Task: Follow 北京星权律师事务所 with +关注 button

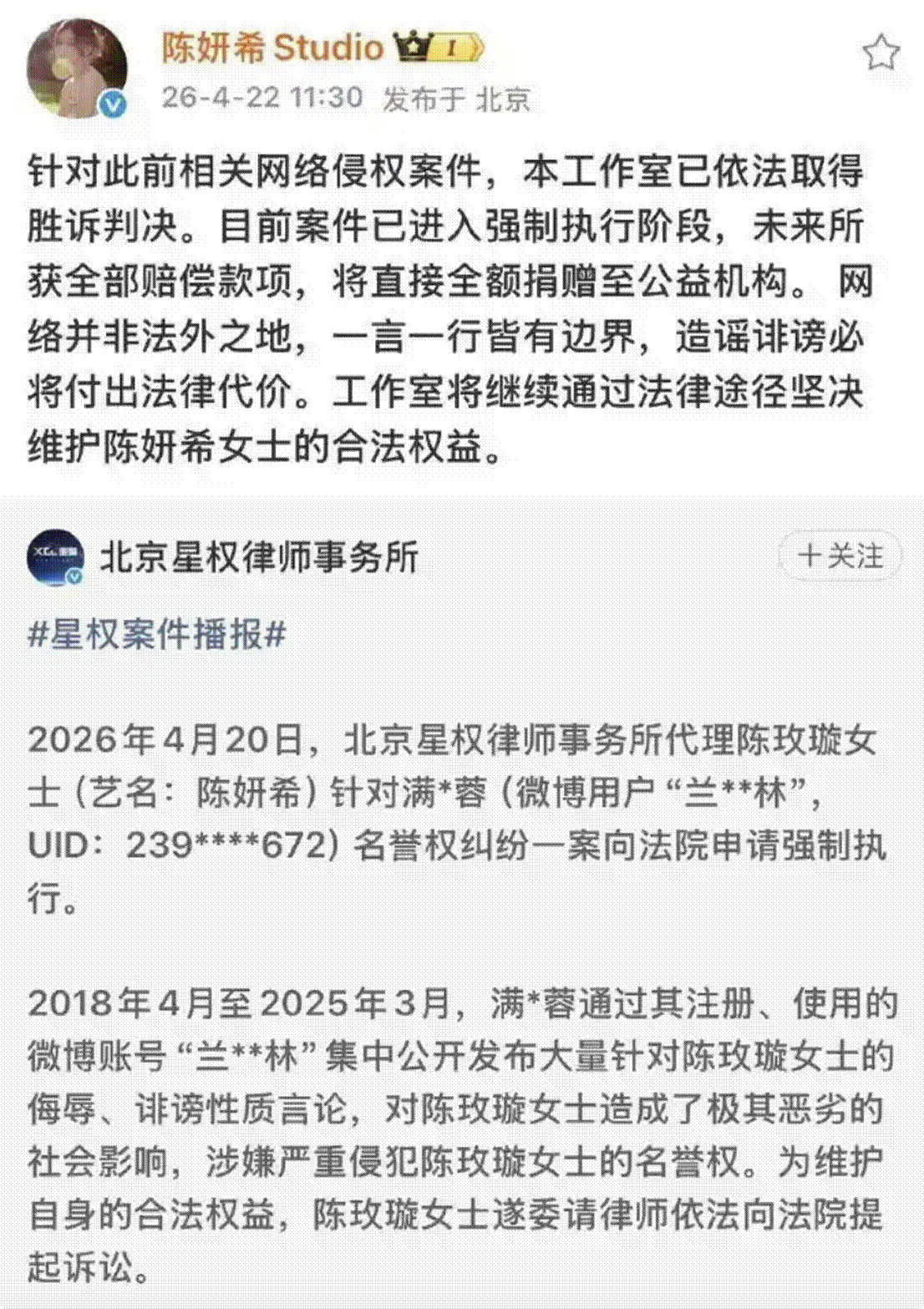Action: coord(840,556)
